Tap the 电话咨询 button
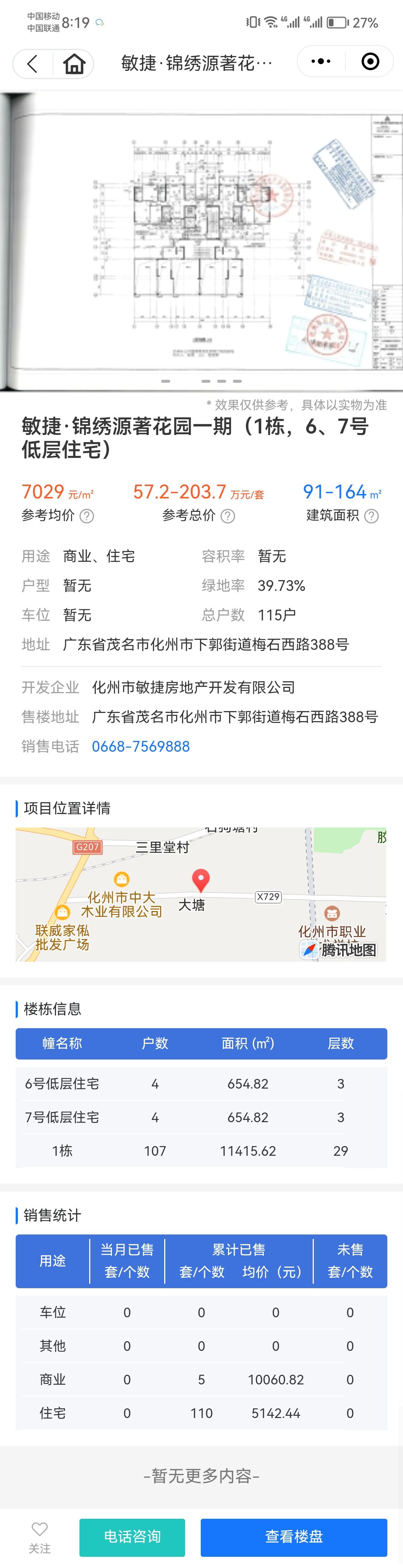This screenshot has height=1568, width=403. click(132, 1537)
